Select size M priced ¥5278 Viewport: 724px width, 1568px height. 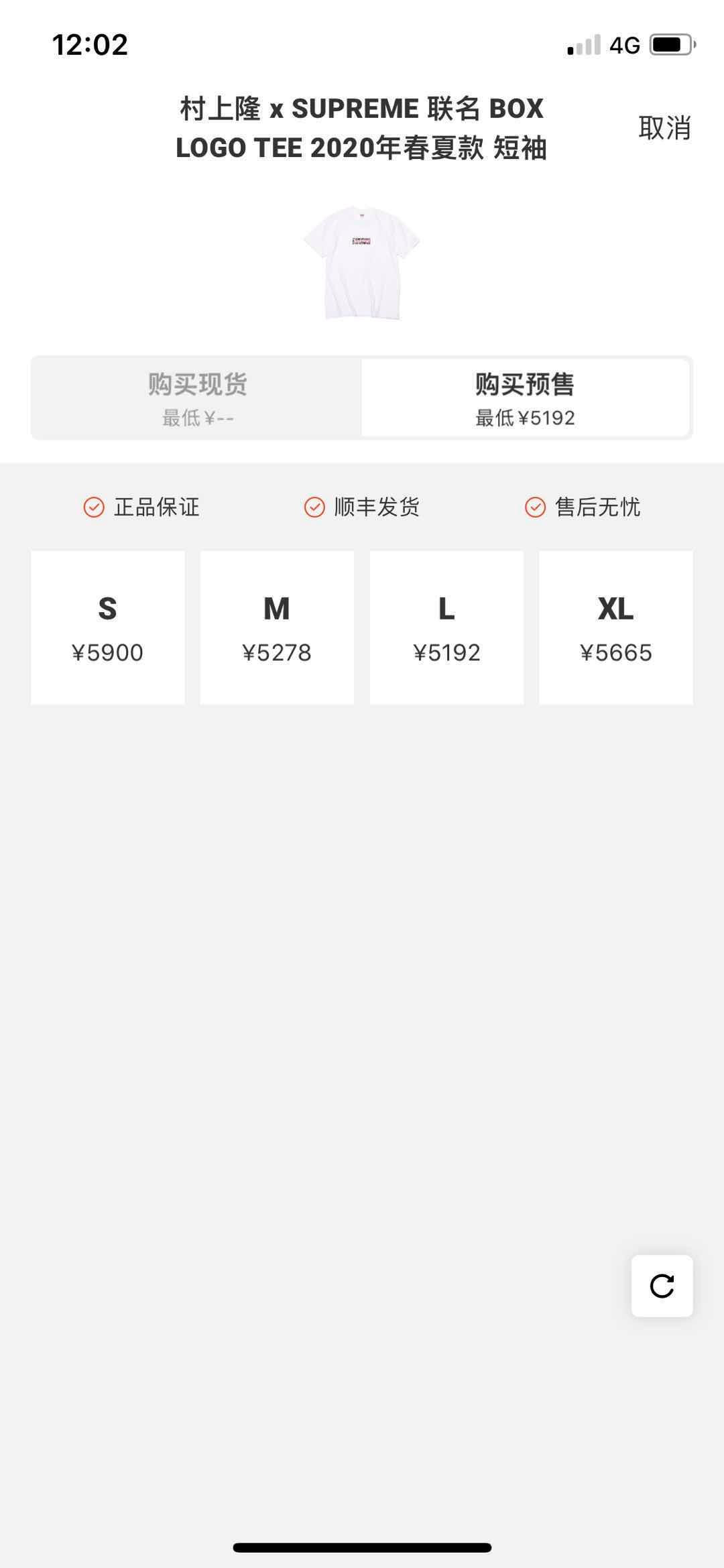tap(278, 627)
